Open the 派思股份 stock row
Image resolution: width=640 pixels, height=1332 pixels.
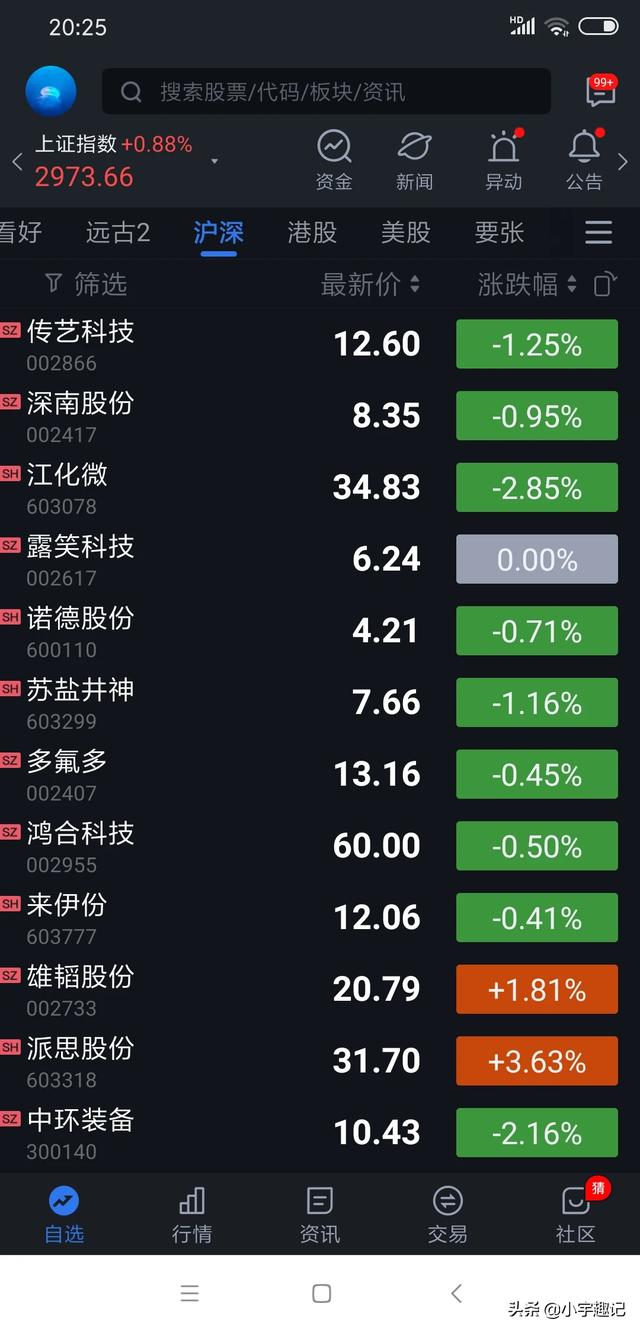(200, 1061)
